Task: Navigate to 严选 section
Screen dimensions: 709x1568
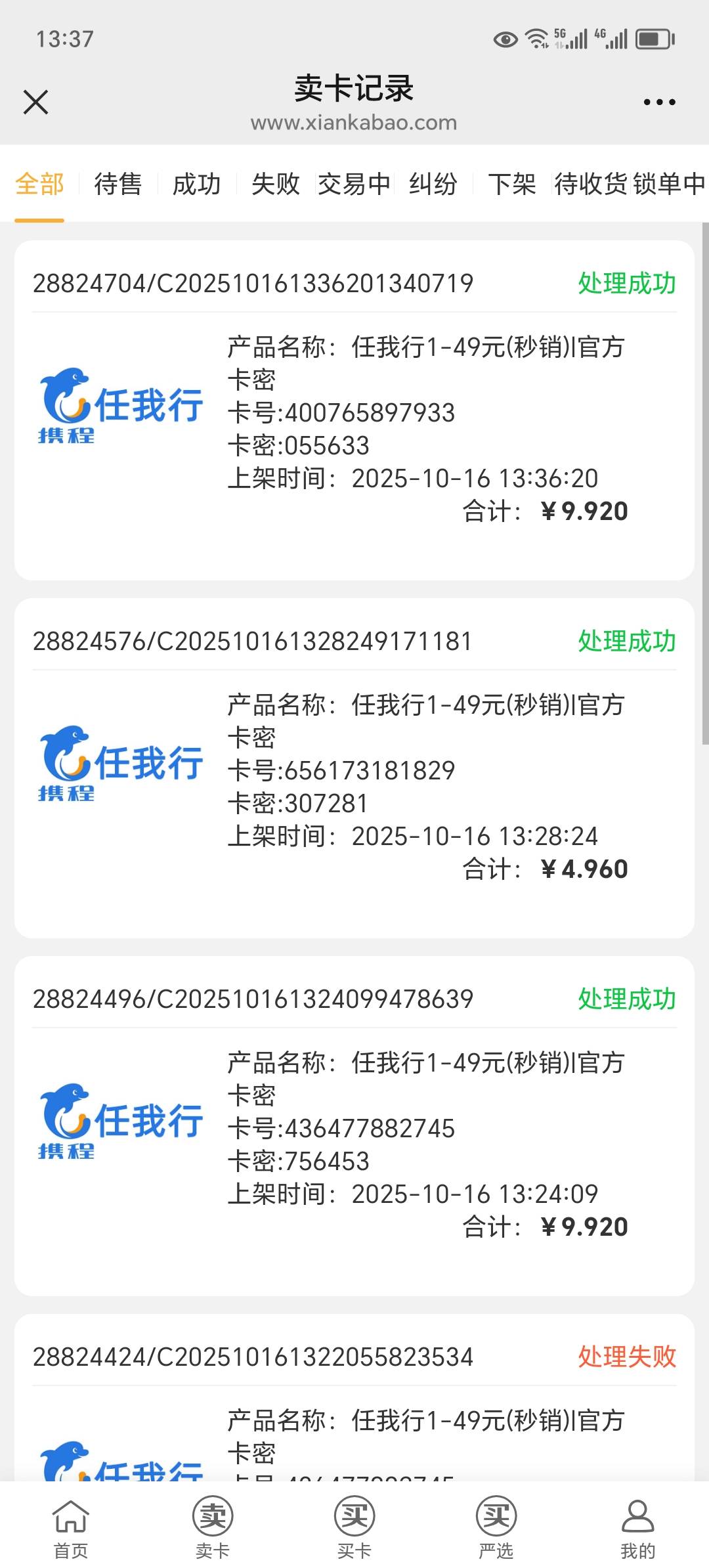Action: click(496, 1527)
